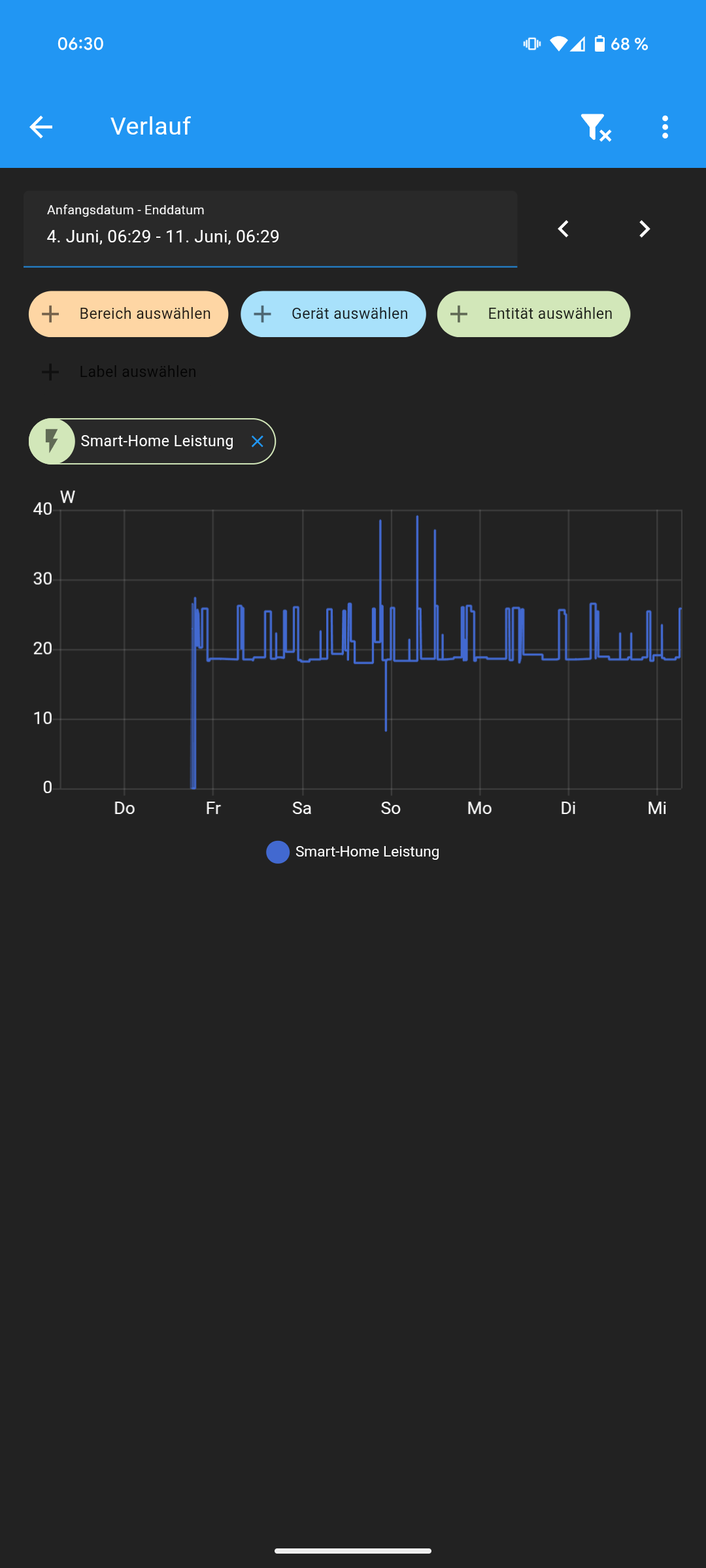Toggle Smart-Home Leistung in the chart legend
Viewport: 706px width, 1568px height.
tap(353, 852)
